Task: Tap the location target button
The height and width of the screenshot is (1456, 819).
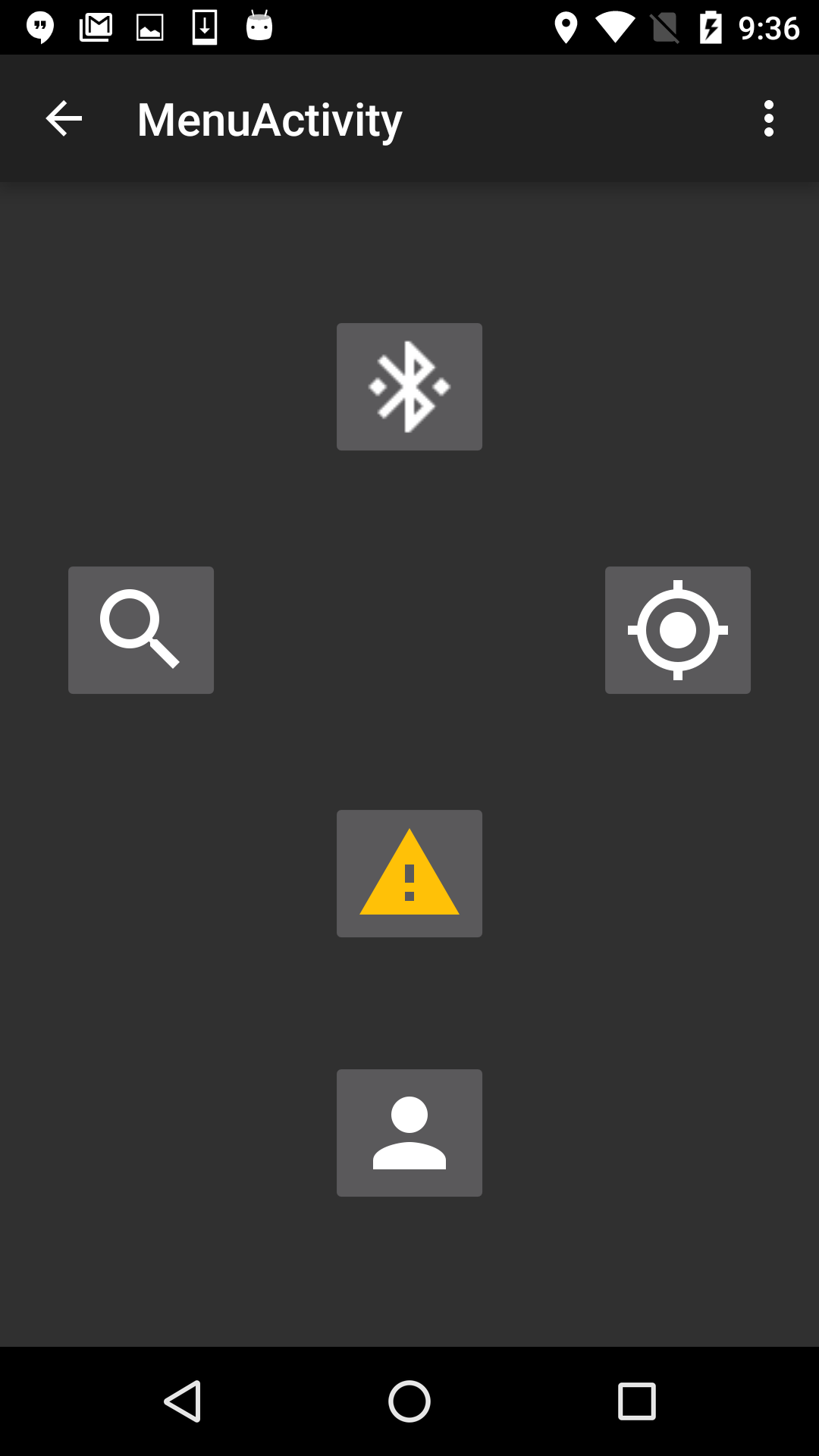Action: (678, 630)
